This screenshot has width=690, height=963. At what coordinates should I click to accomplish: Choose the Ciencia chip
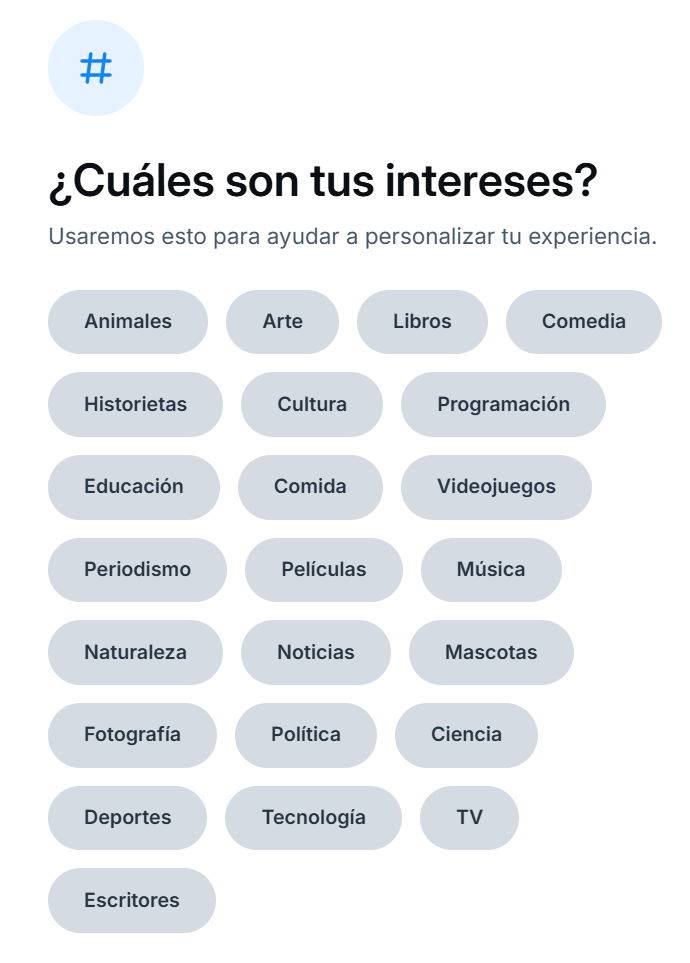466,735
